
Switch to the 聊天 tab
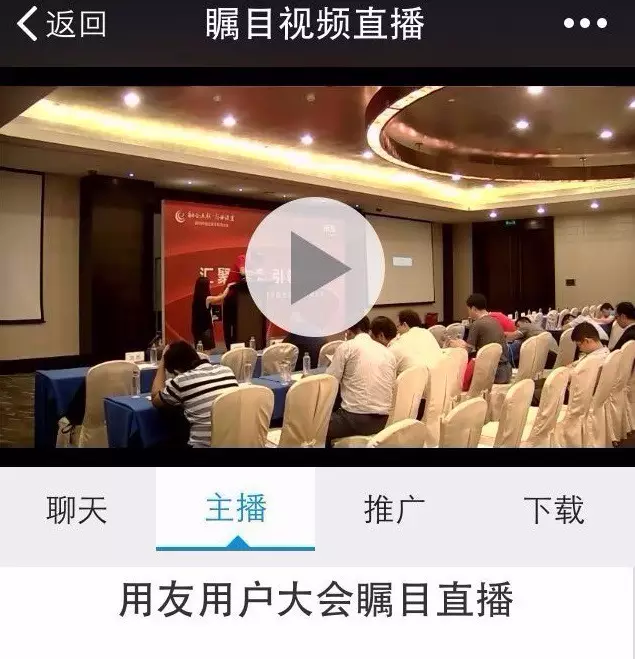77,510
